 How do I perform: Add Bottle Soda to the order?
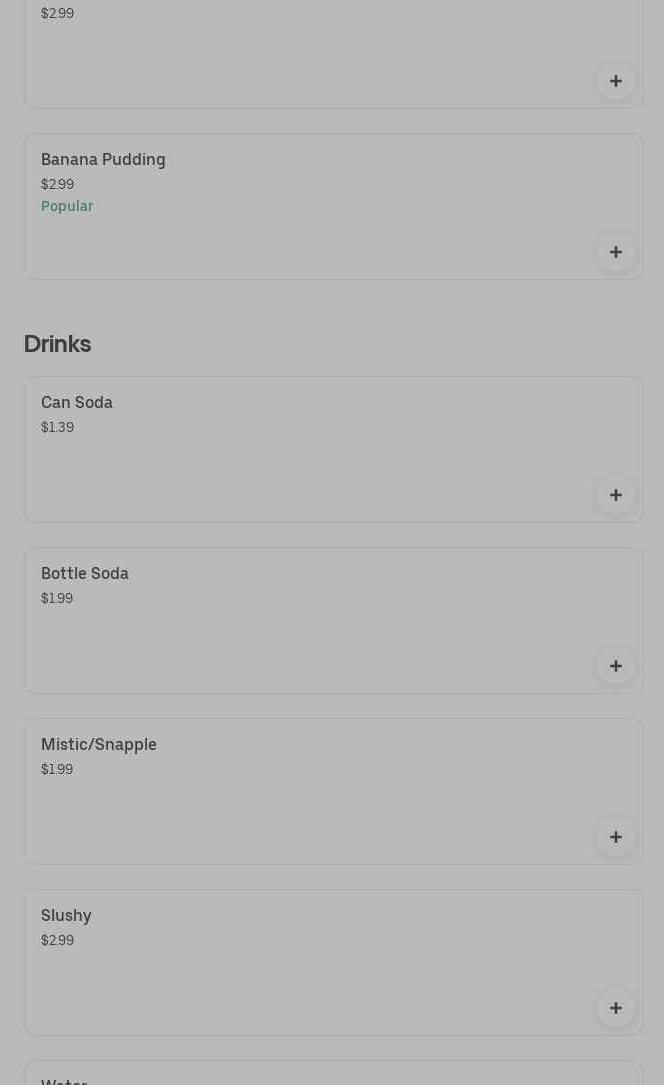click(615, 666)
